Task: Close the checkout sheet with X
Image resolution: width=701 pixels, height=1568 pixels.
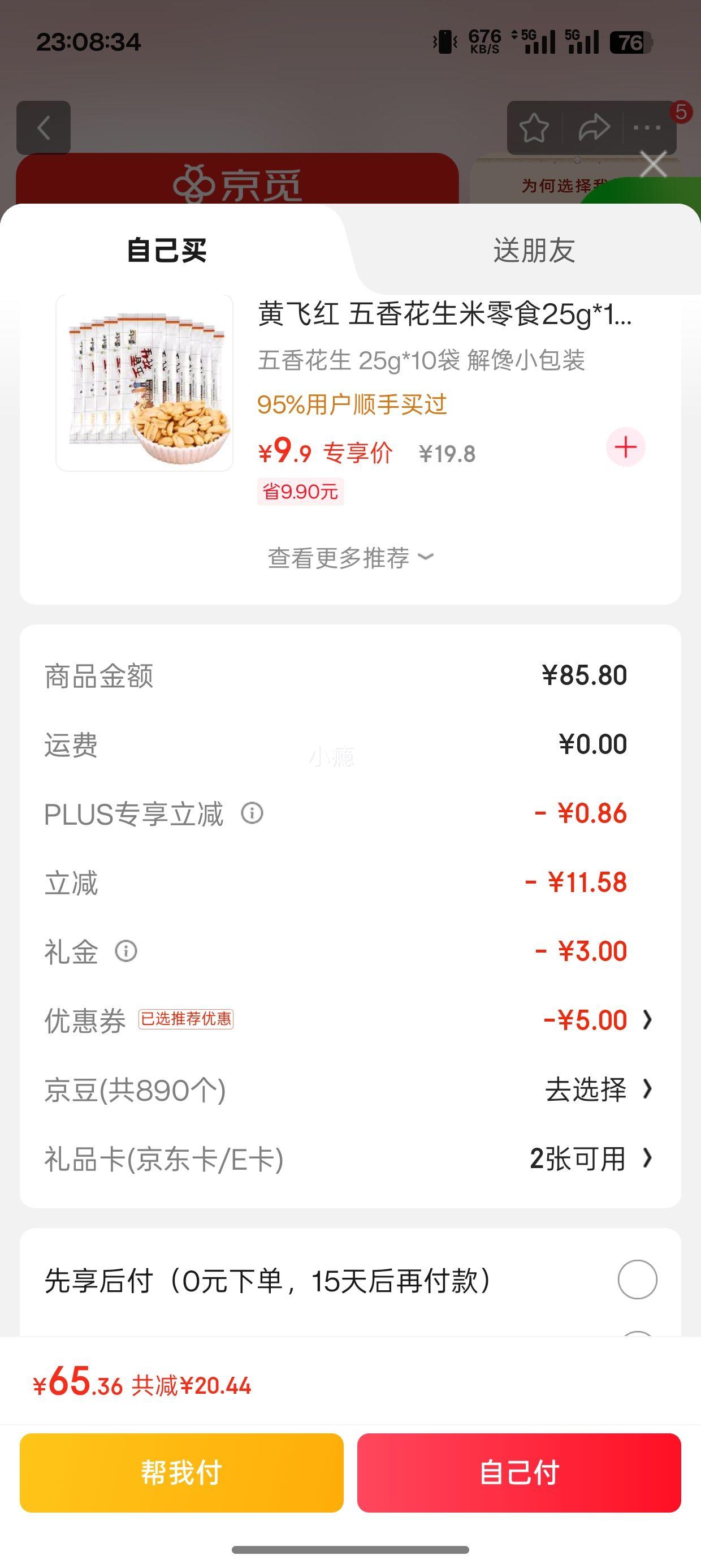Action: (x=653, y=165)
